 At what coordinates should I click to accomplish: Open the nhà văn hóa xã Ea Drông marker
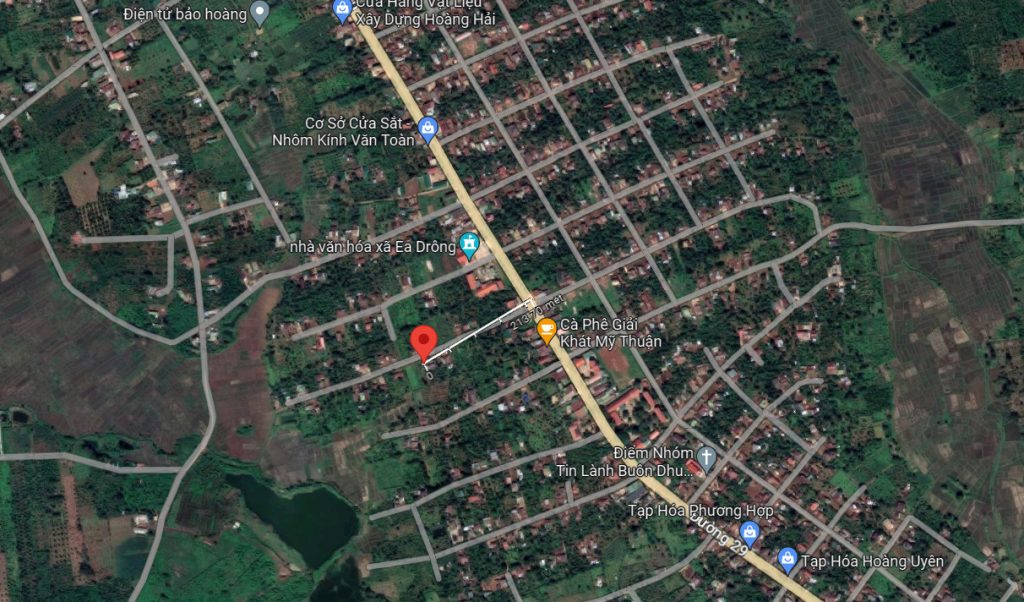(x=469, y=244)
